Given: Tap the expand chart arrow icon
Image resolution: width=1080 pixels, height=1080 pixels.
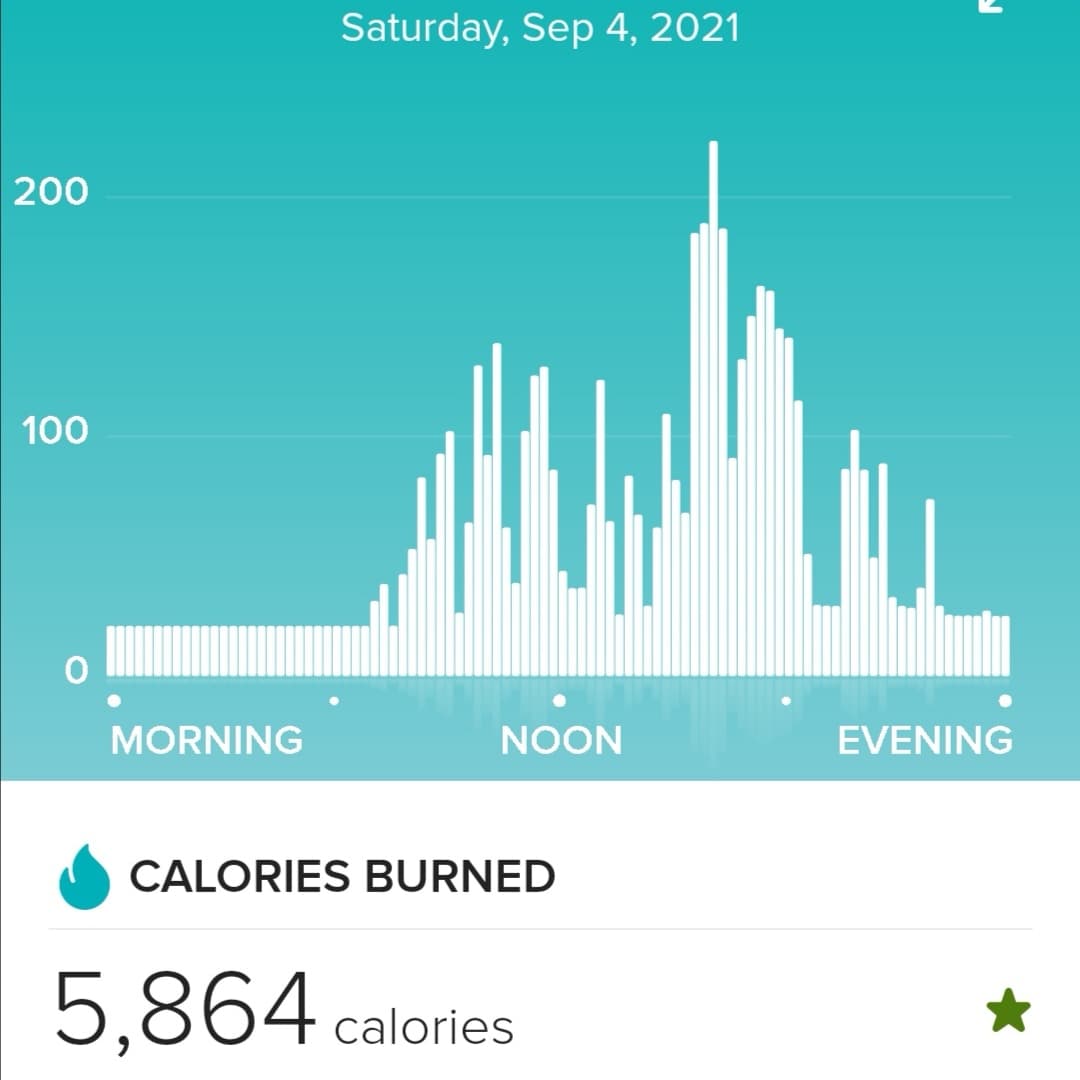Looking at the screenshot, I should point(990,6).
